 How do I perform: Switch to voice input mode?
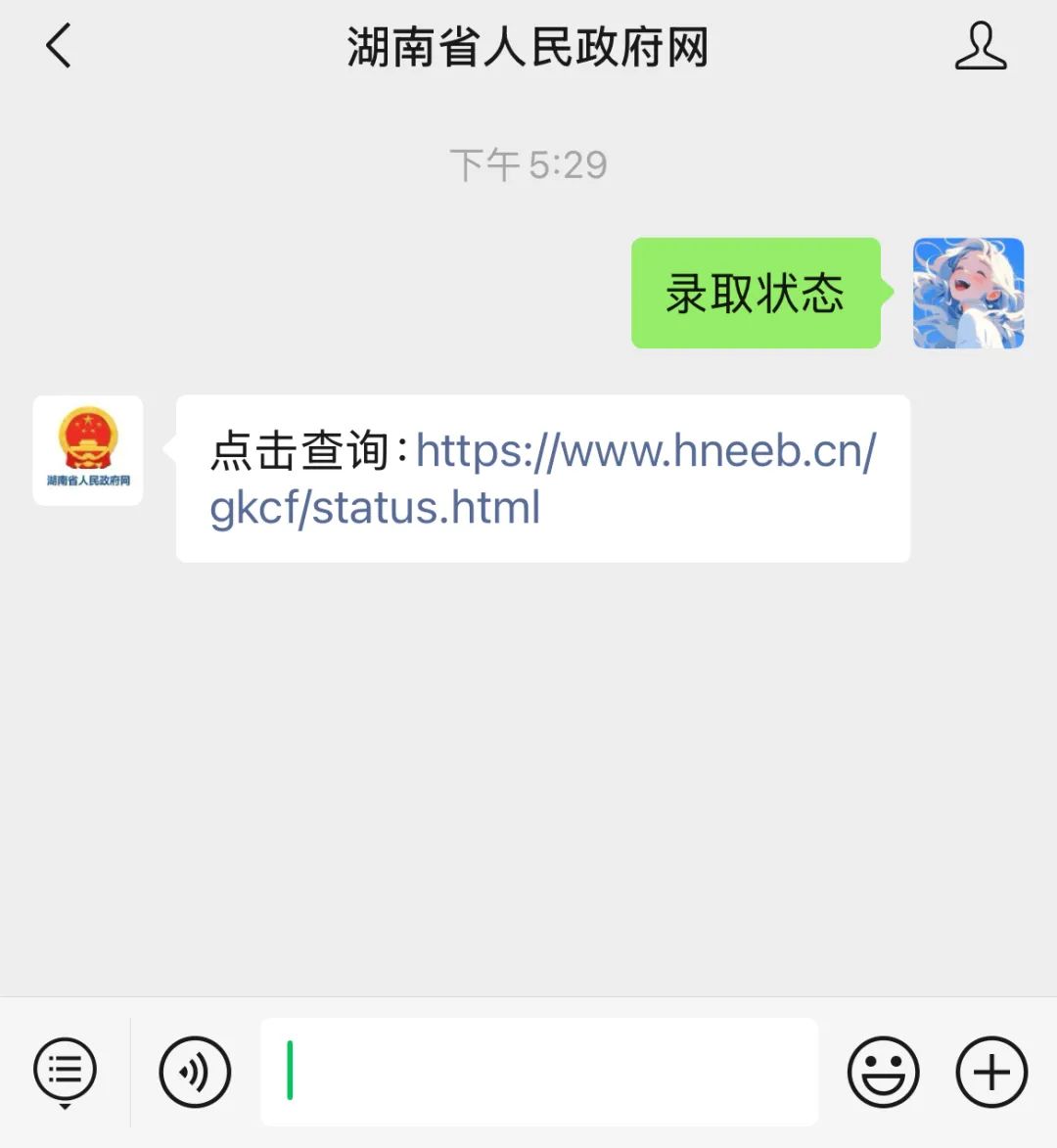(x=195, y=1072)
